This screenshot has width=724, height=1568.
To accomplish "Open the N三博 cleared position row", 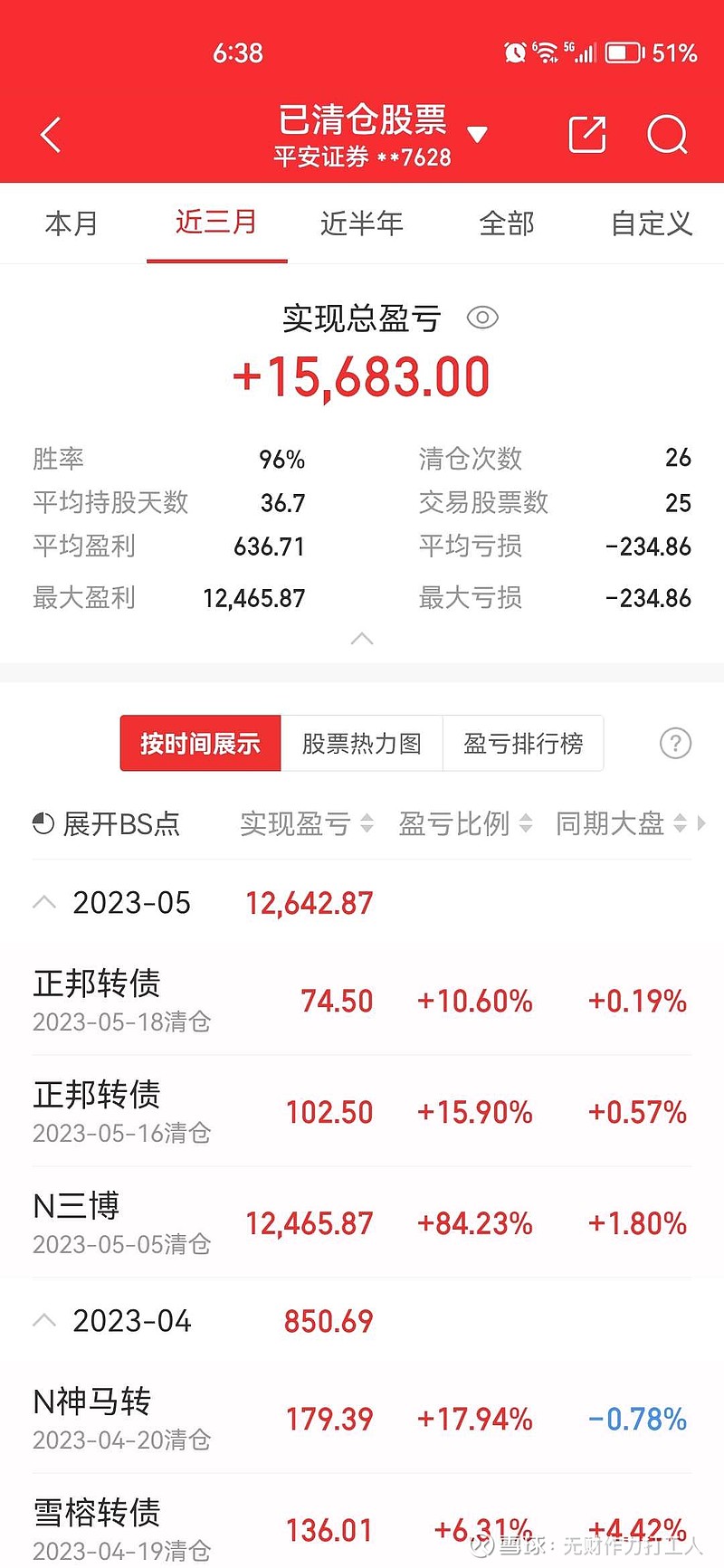I will click(x=362, y=1222).
